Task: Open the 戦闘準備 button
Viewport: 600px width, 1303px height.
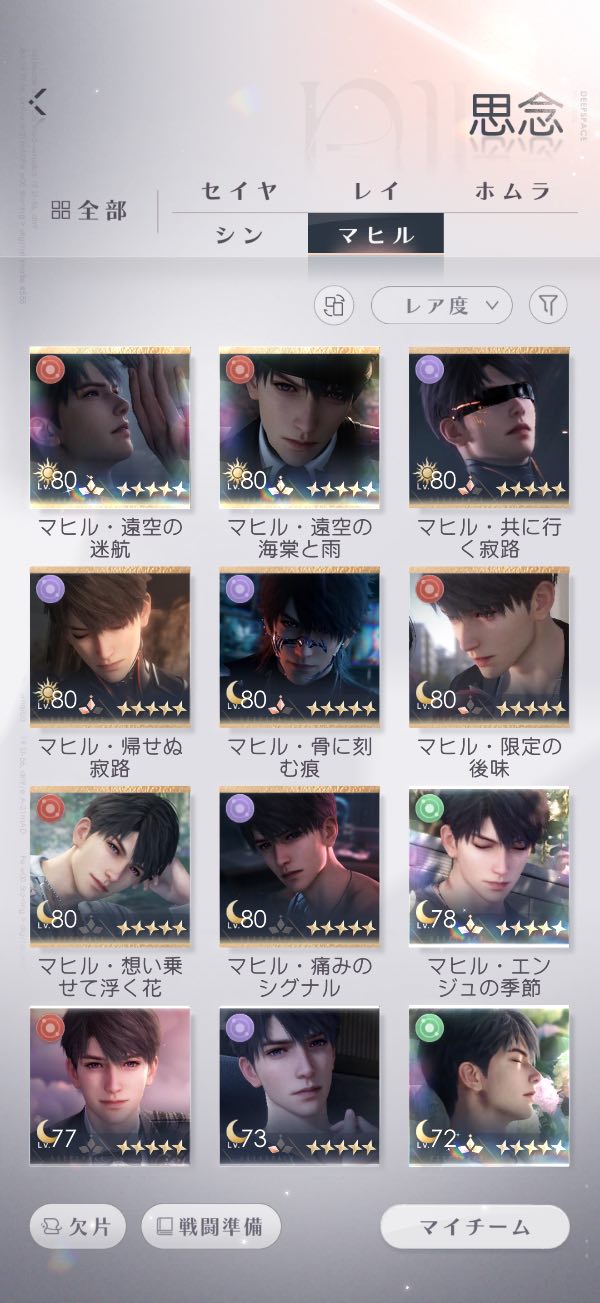Action: 211,1226
